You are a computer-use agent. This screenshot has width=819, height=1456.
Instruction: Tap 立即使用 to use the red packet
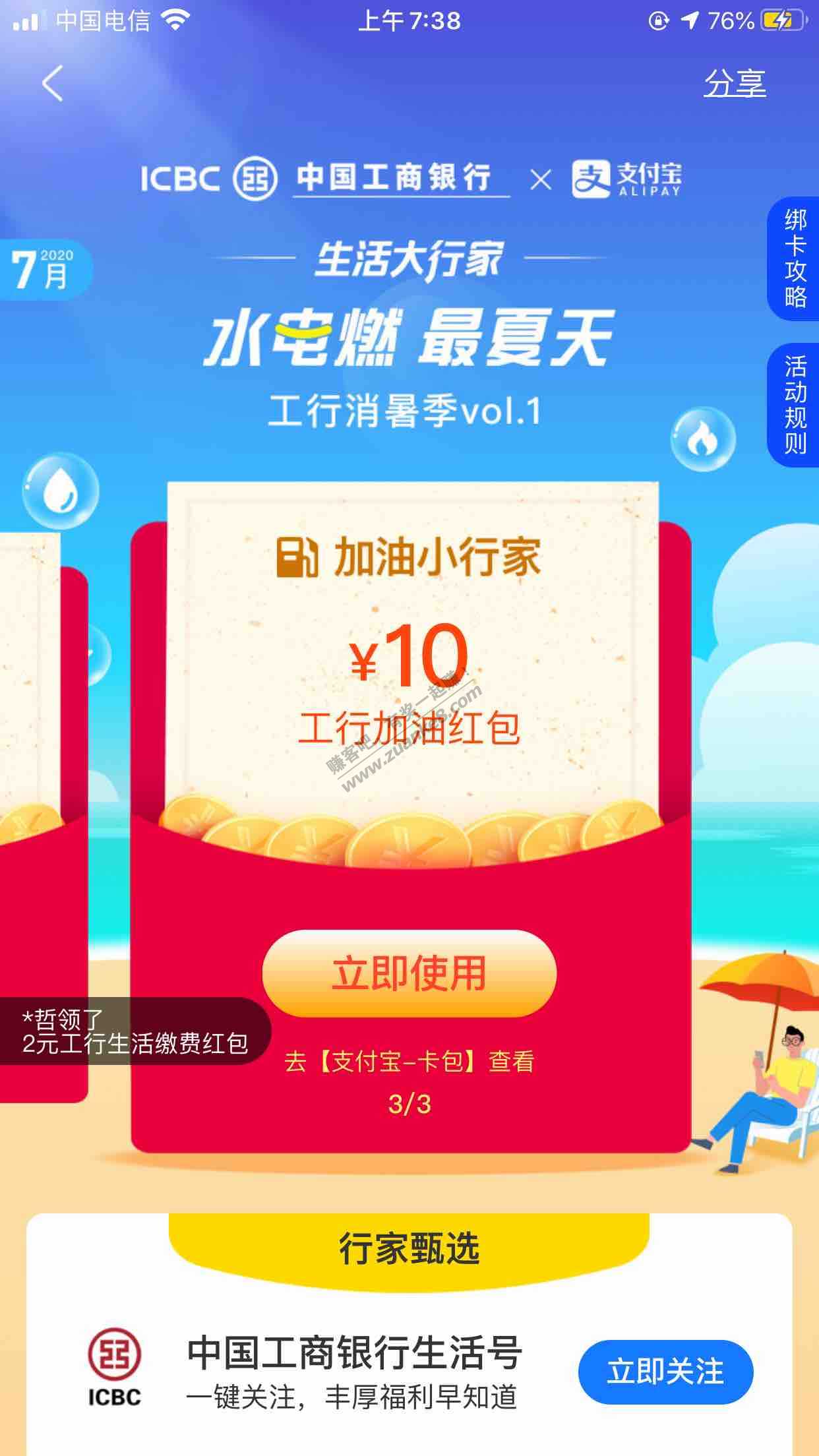(x=409, y=973)
